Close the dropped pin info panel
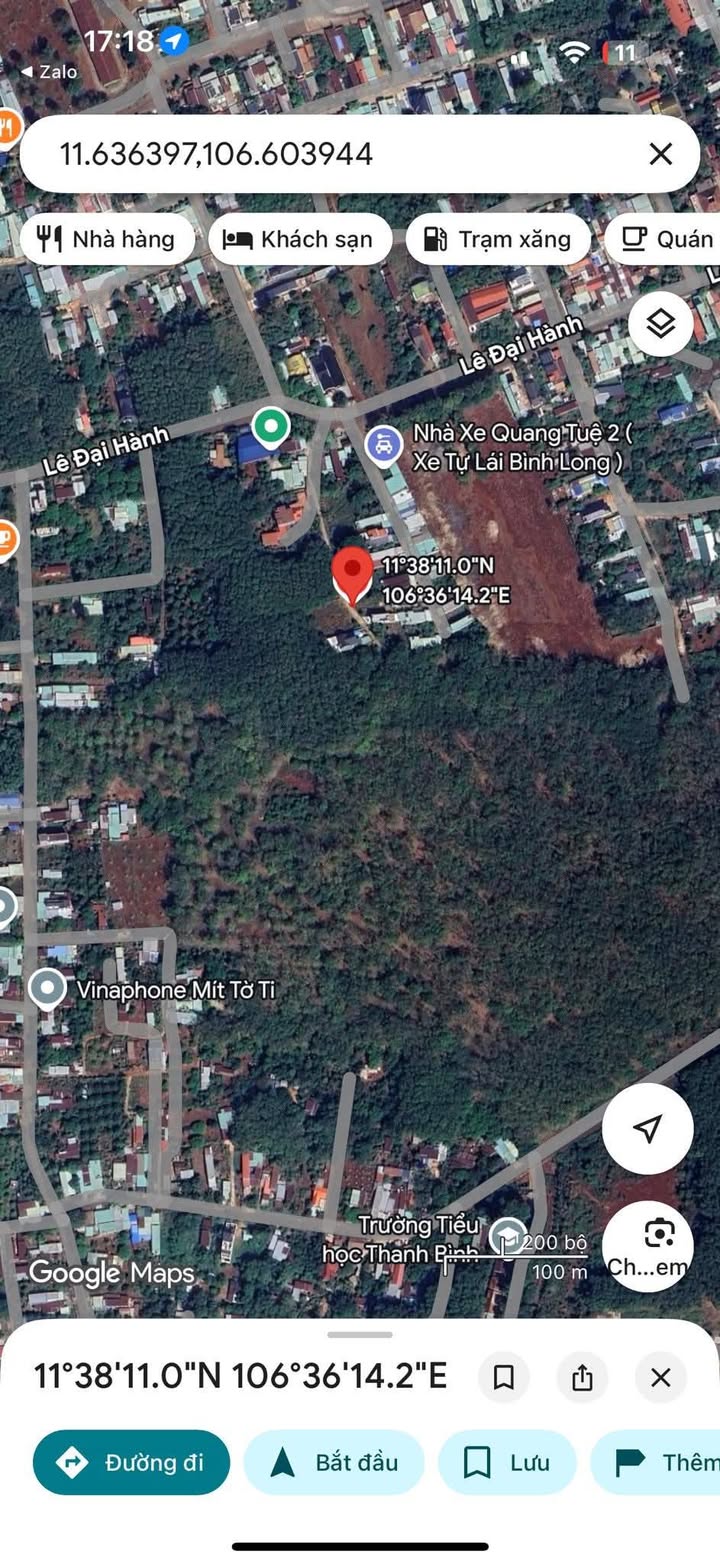720x1564 pixels. tap(660, 1377)
